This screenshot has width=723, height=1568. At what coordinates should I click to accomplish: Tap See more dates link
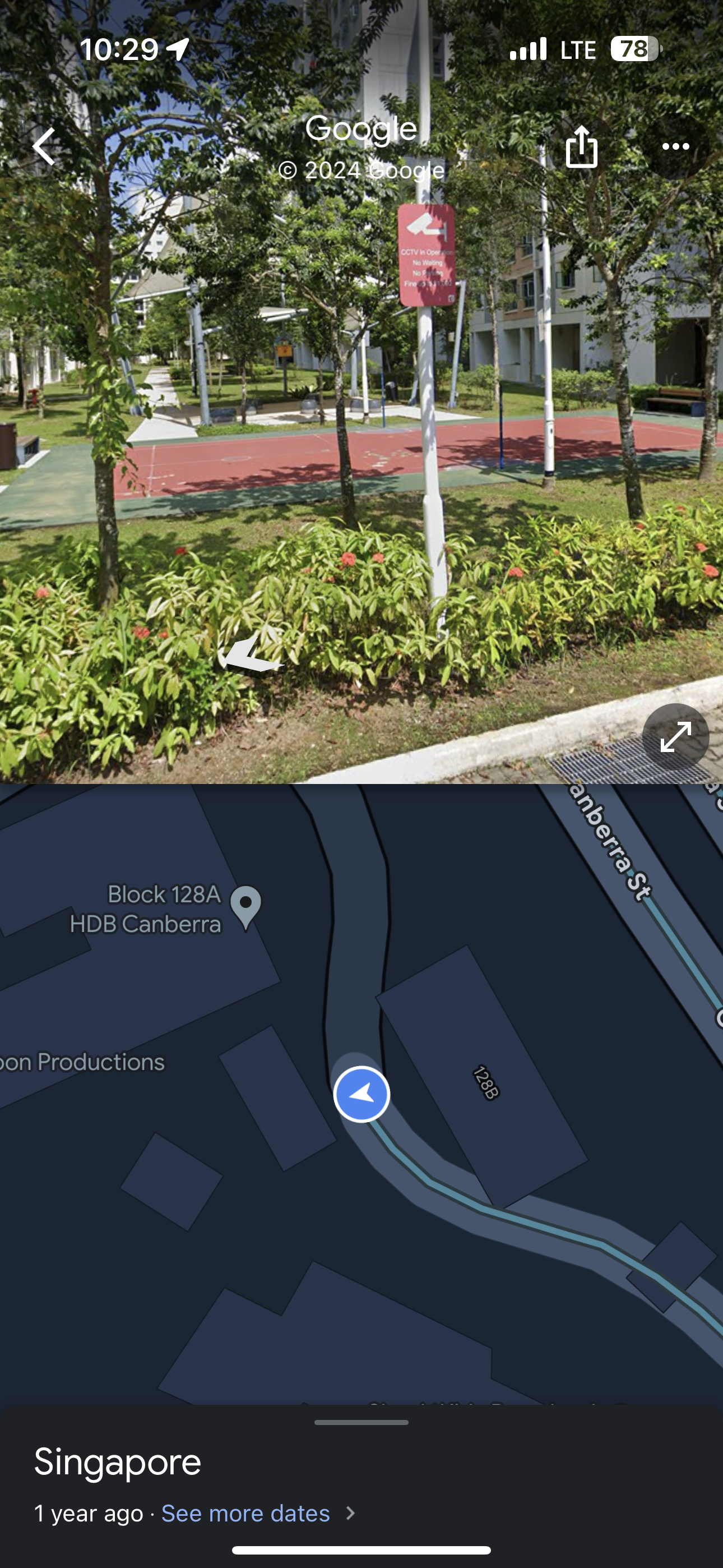[x=246, y=1513]
